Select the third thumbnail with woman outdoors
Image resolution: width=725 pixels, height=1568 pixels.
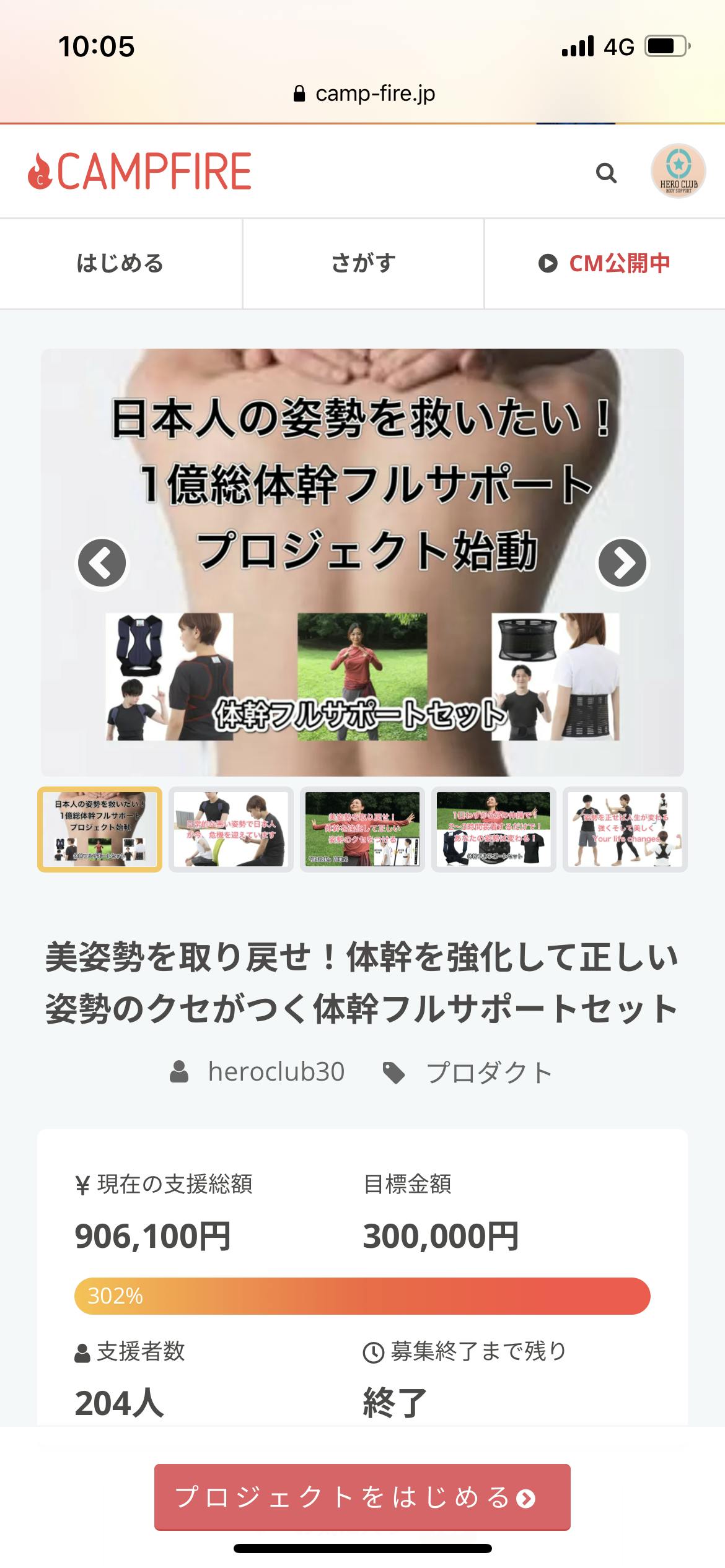[362, 829]
